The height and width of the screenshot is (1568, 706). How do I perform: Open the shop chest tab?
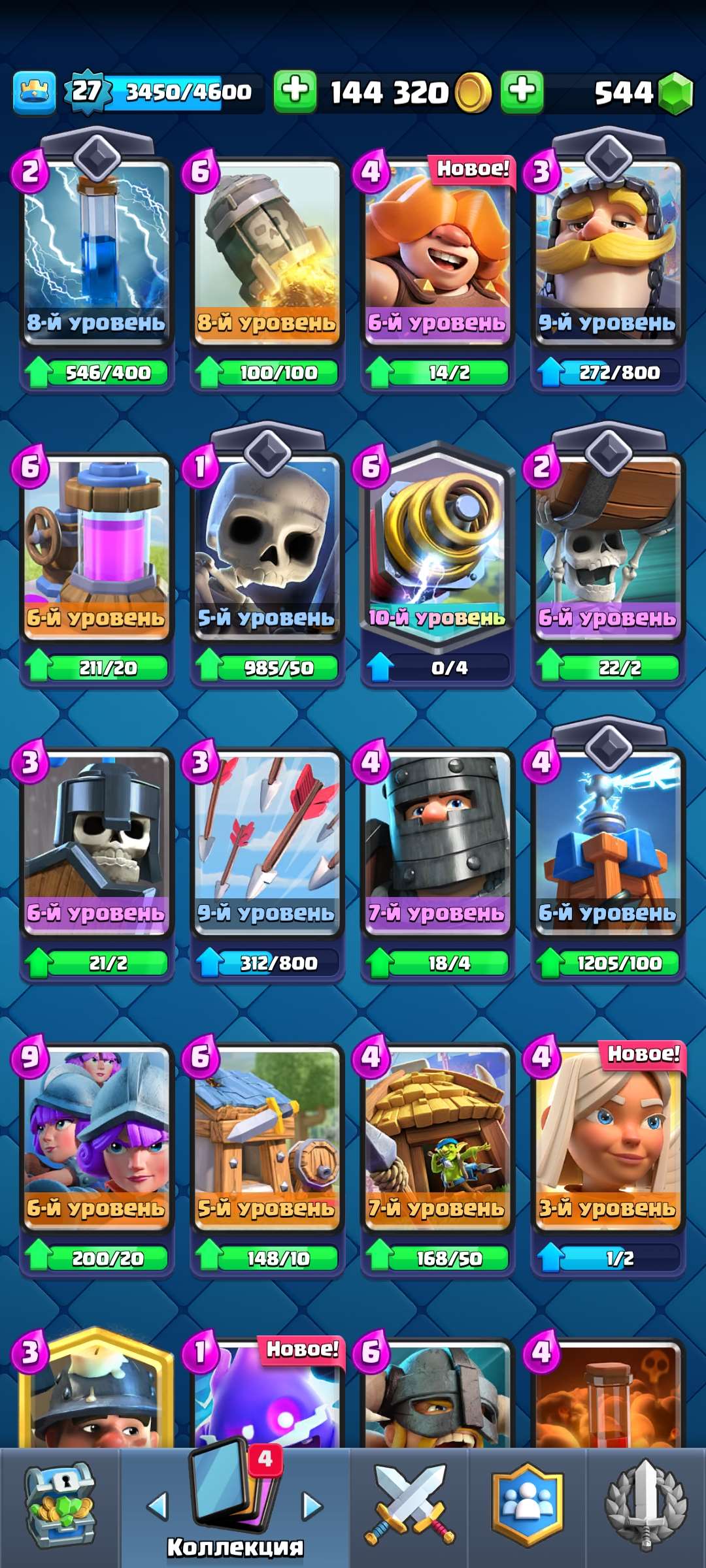[x=60, y=1506]
